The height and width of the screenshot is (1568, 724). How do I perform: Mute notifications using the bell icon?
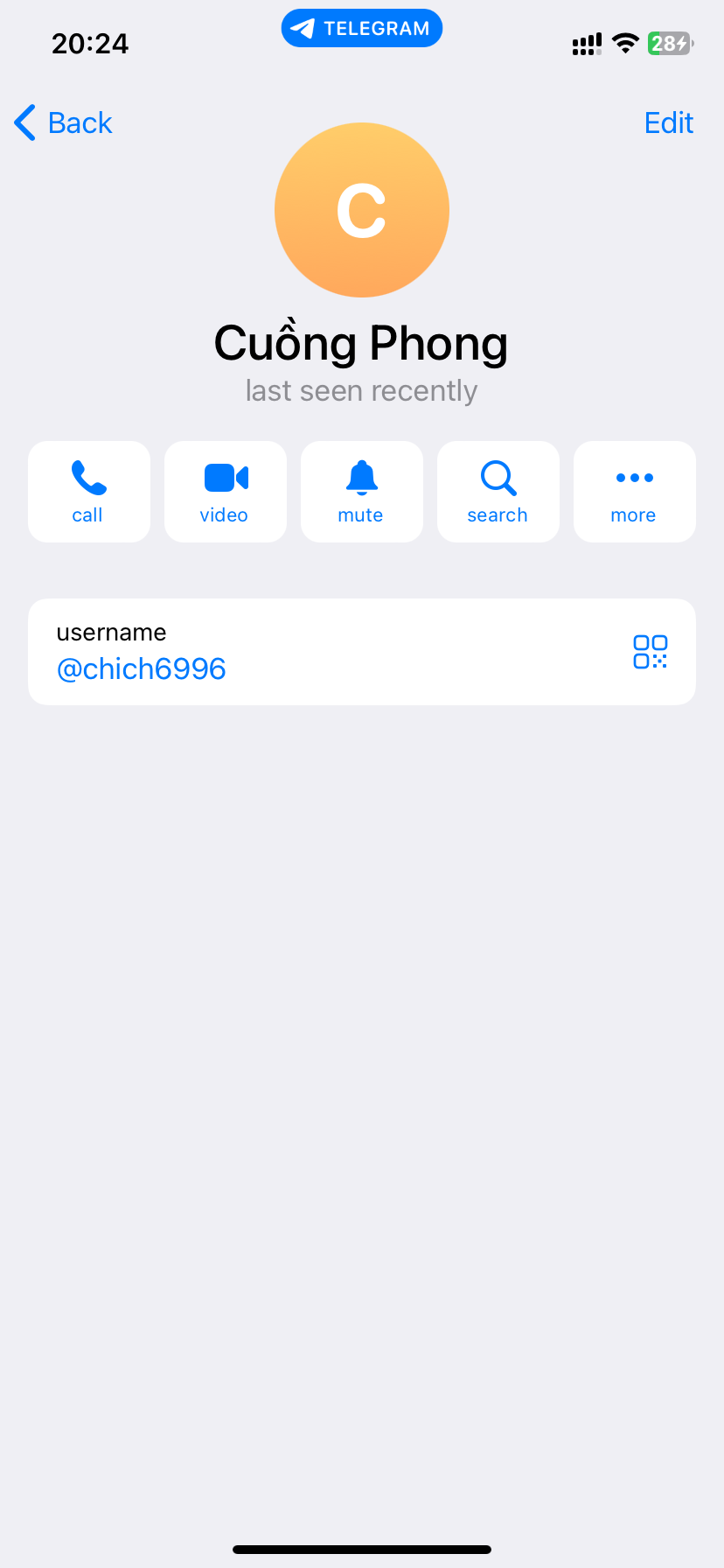pyautogui.click(x=361, y=491)
